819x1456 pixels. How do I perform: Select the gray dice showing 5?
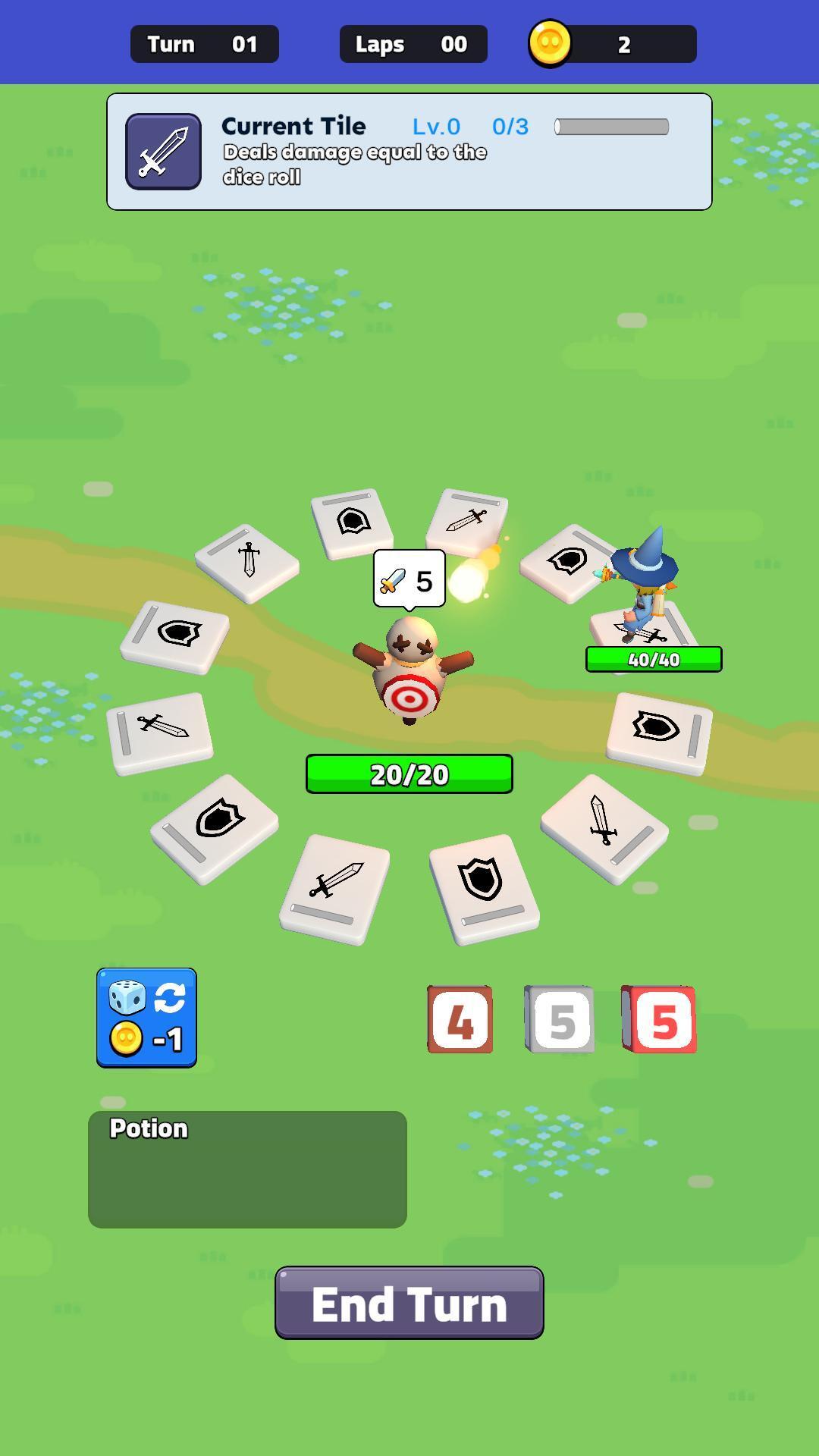pyautogui.click(x=560, y=1019)
